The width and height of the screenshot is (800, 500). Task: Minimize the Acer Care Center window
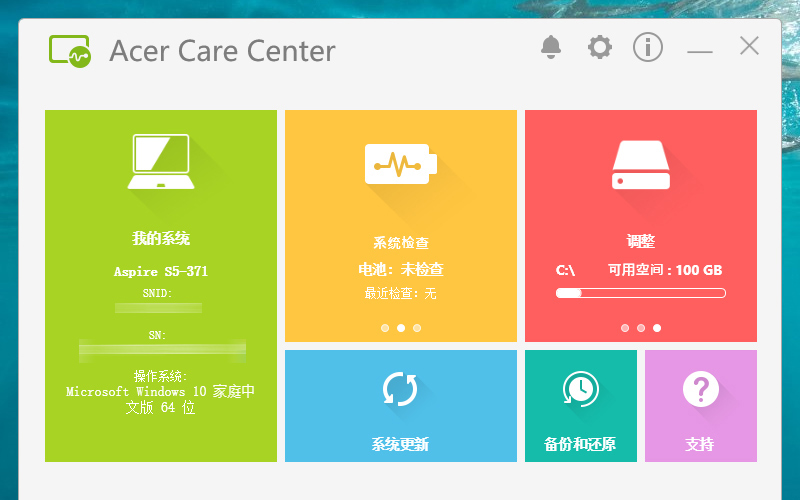tap(700, 48)
